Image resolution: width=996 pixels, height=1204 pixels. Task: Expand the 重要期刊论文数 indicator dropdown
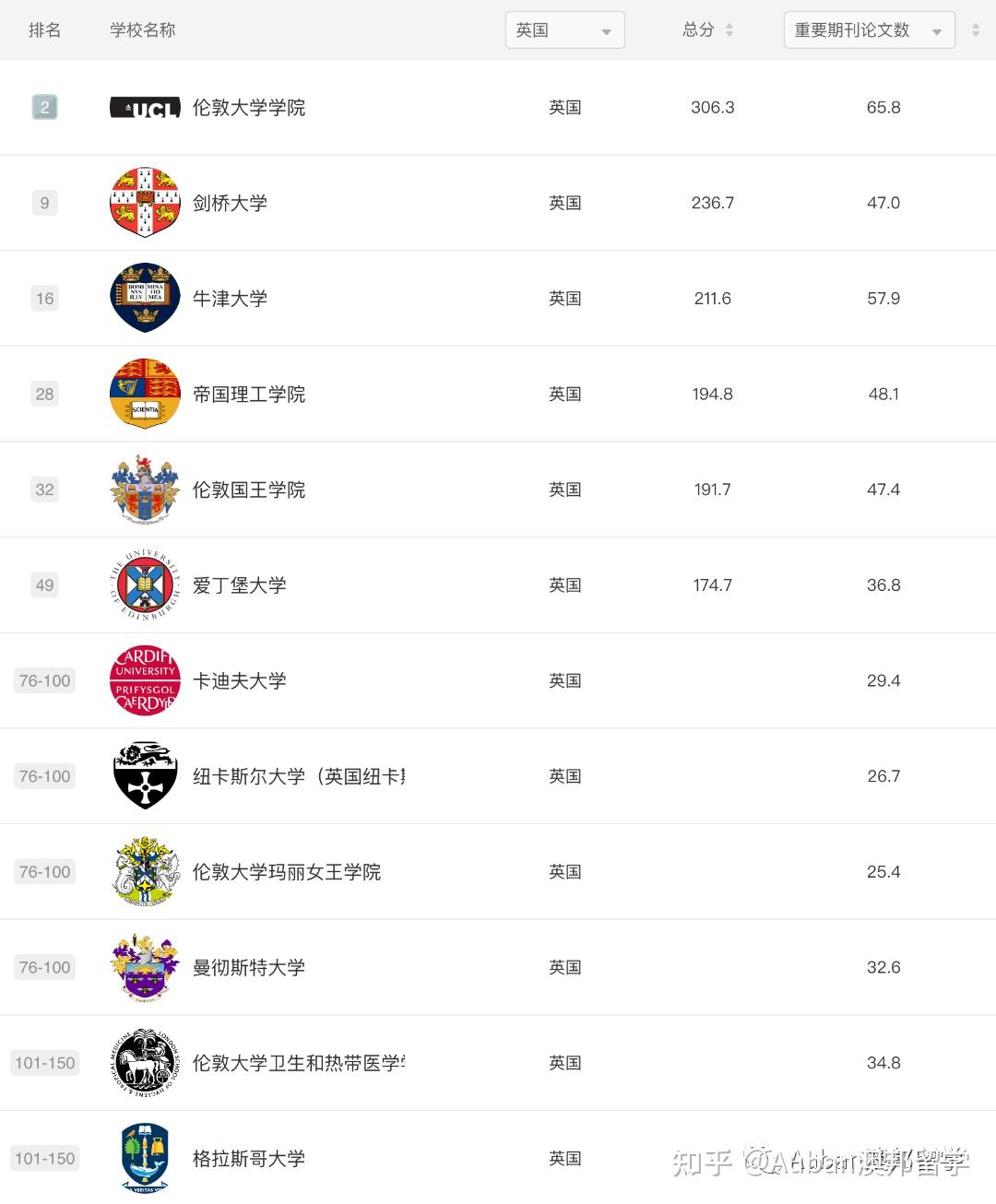click(x=868, y=30)
